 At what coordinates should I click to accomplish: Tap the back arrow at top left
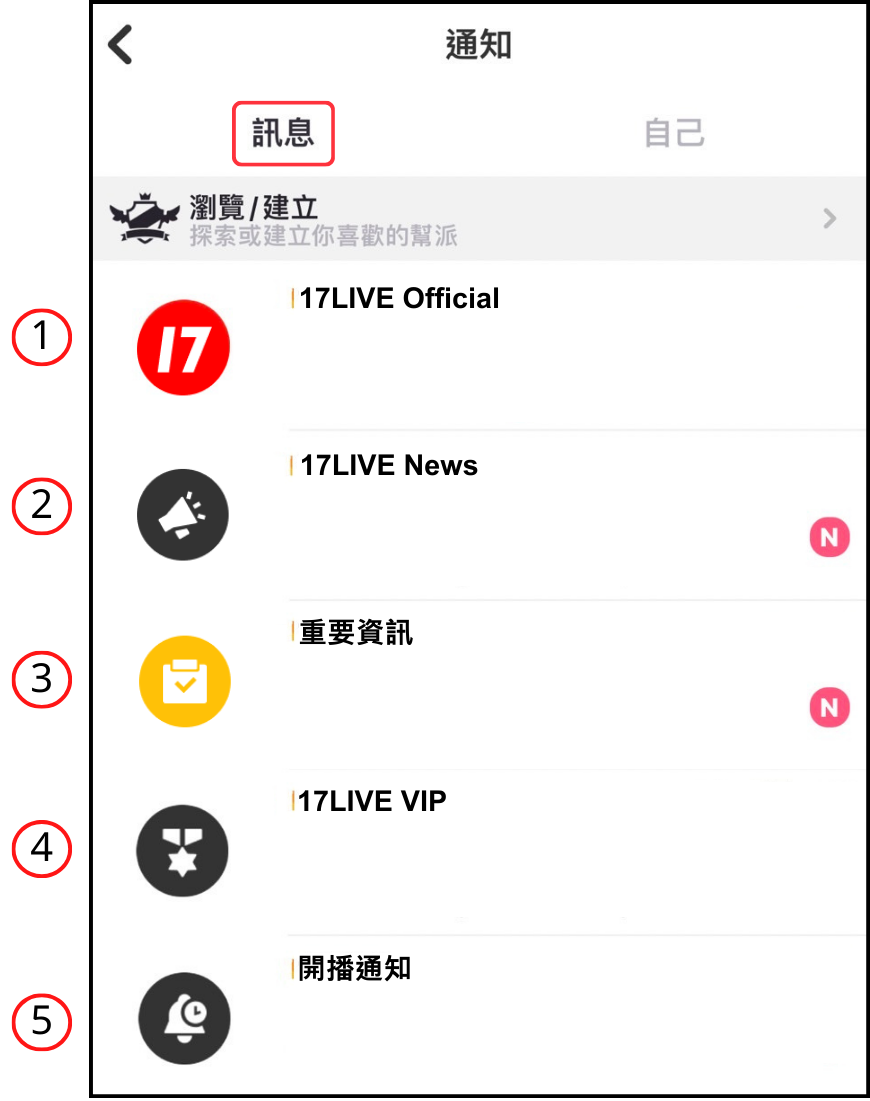pyautogui.click(x=120, y=44)
